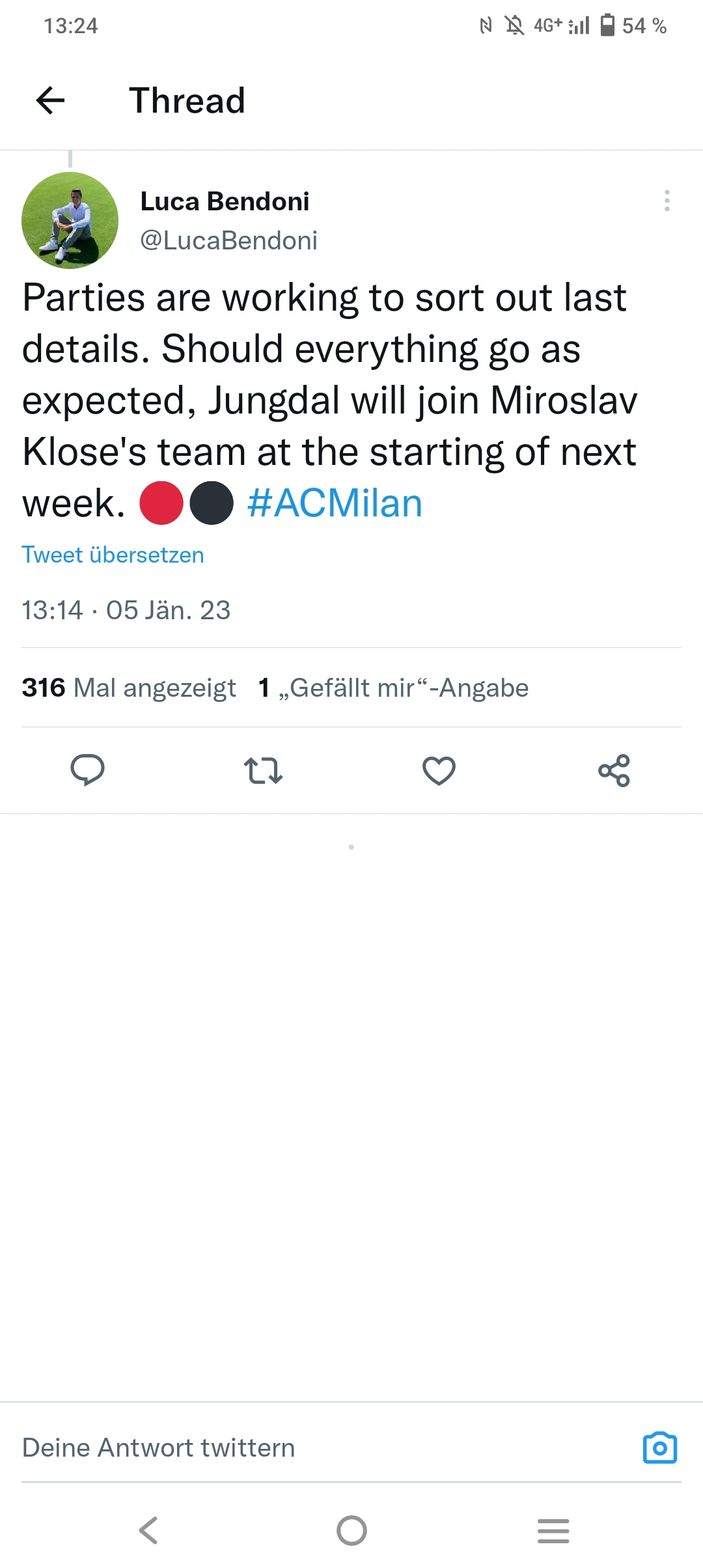Tap the system home button

click(351, 1530)
